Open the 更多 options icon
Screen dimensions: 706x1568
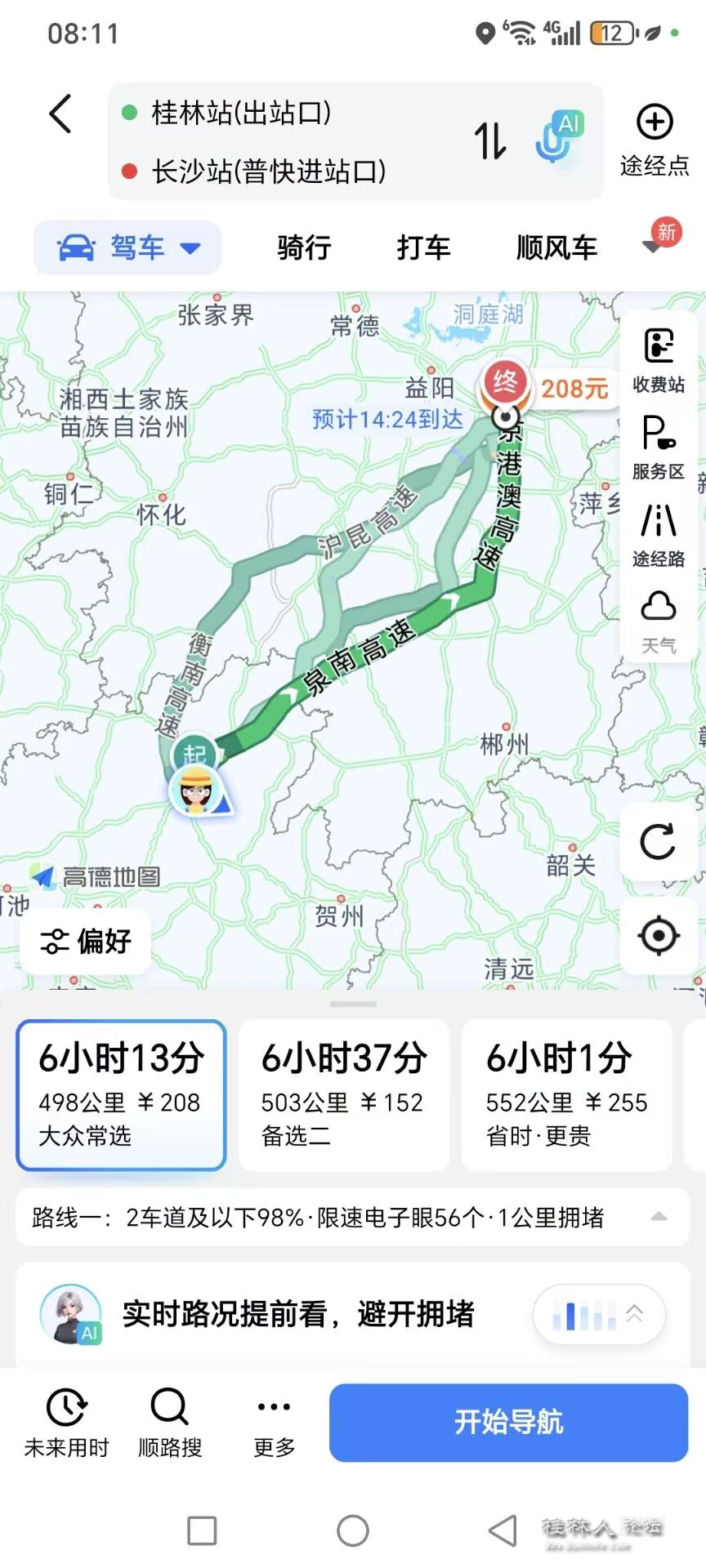click(272, 1423)
